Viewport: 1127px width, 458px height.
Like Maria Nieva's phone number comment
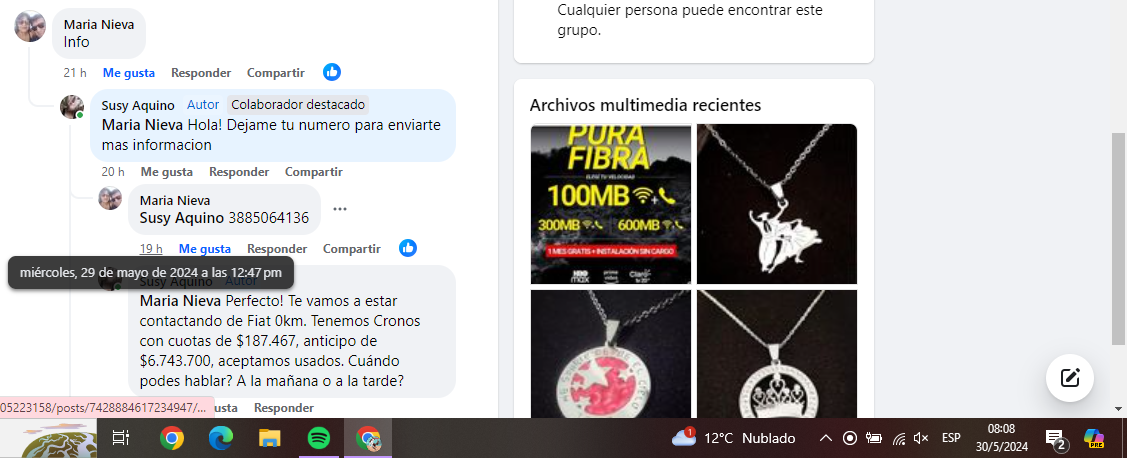tap(204, 249)
